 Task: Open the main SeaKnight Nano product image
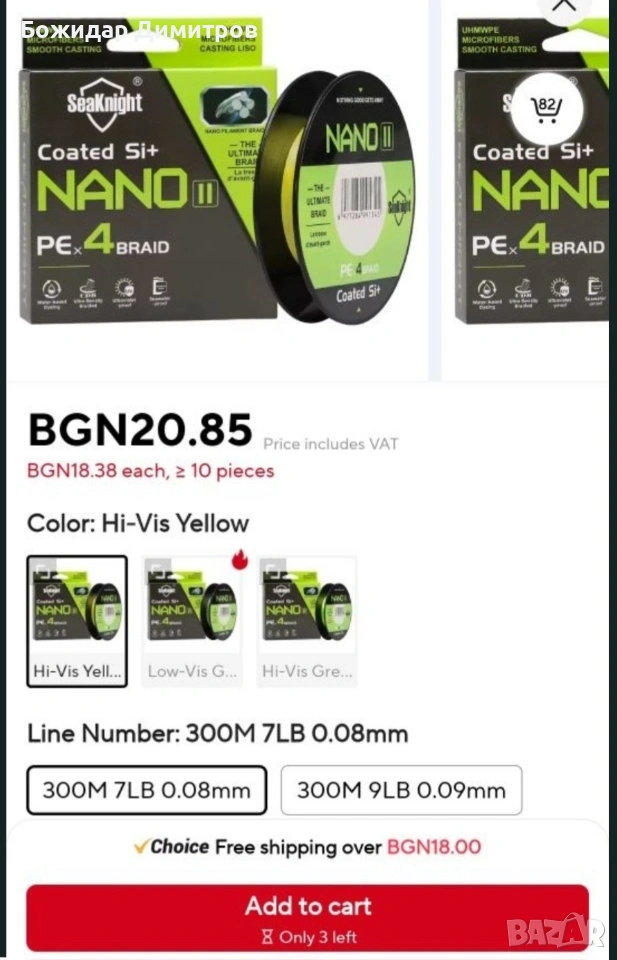coord(218,190)
